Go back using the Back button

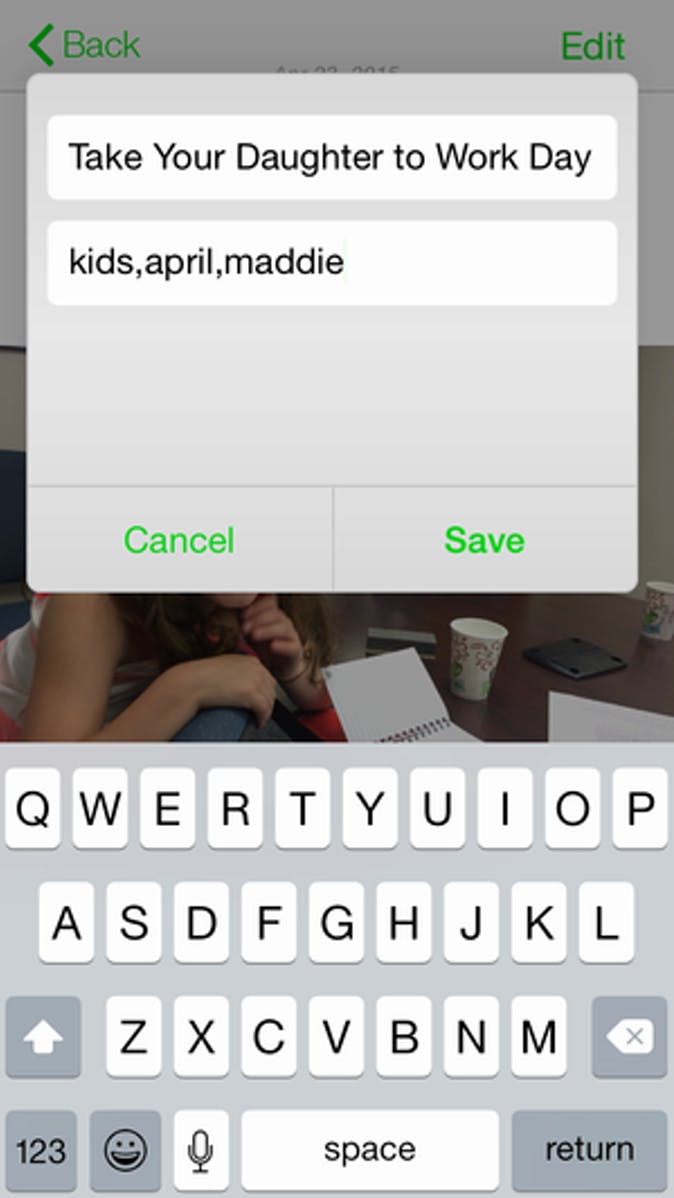click(x=85, y=45)
